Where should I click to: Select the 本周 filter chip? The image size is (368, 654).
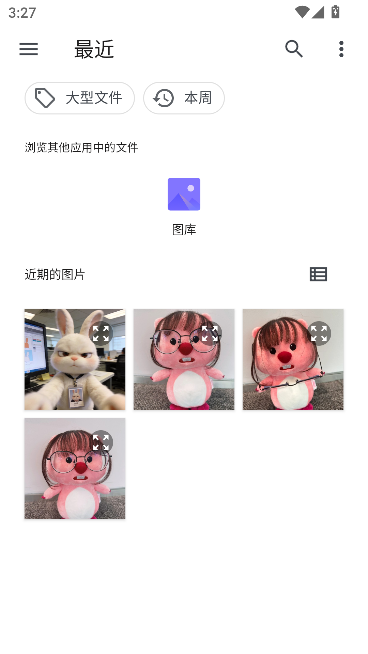(x=184, y=98)
